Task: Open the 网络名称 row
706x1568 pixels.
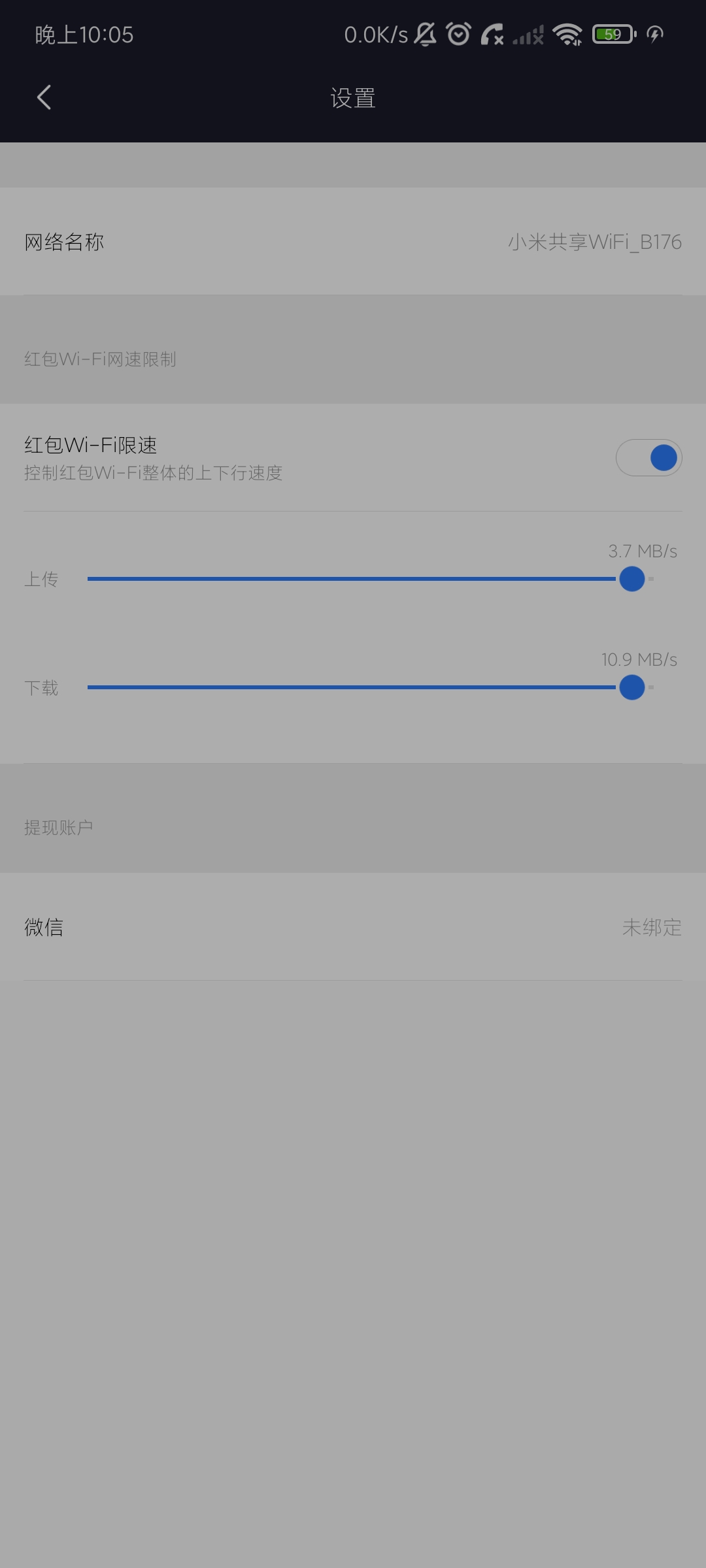Action: pyautogui.click(x=353, y=242)
